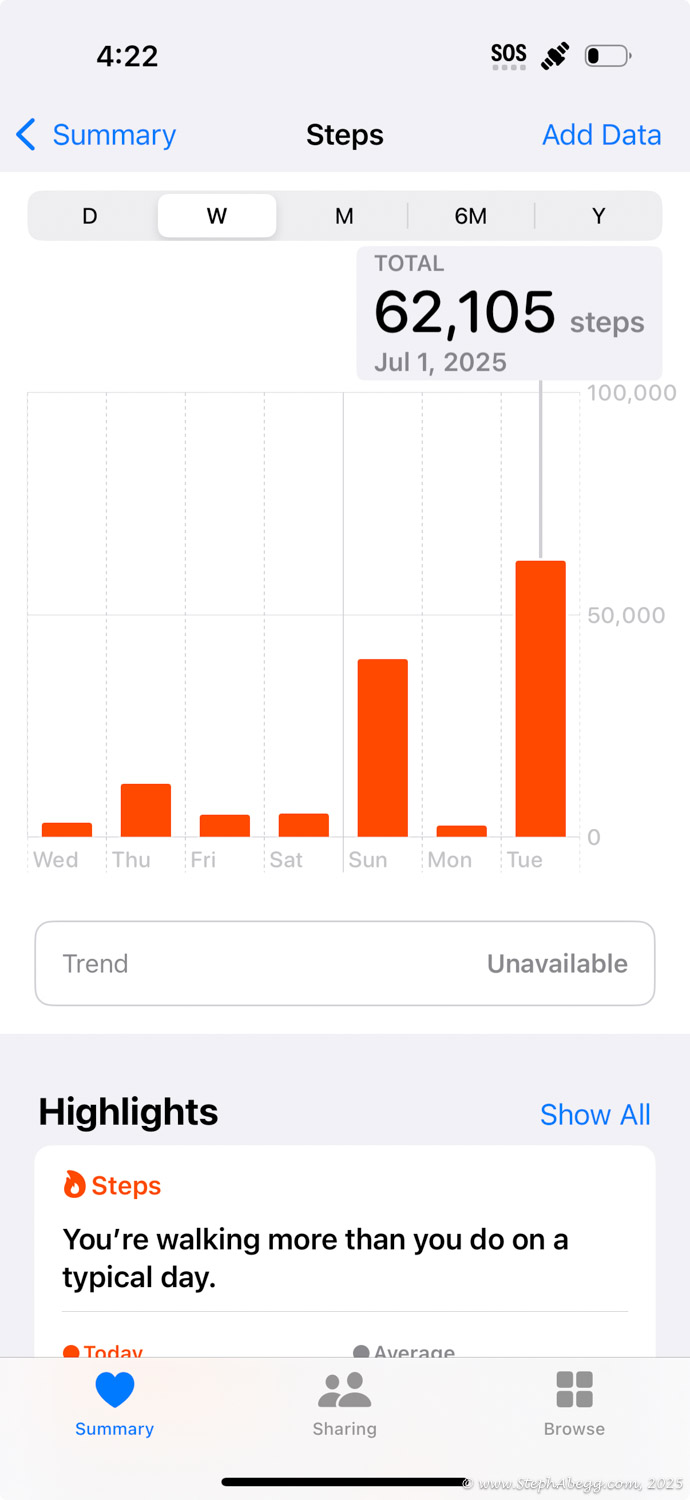Switch to the Y year view
The image size is (690, 1500).
(598, 216)
